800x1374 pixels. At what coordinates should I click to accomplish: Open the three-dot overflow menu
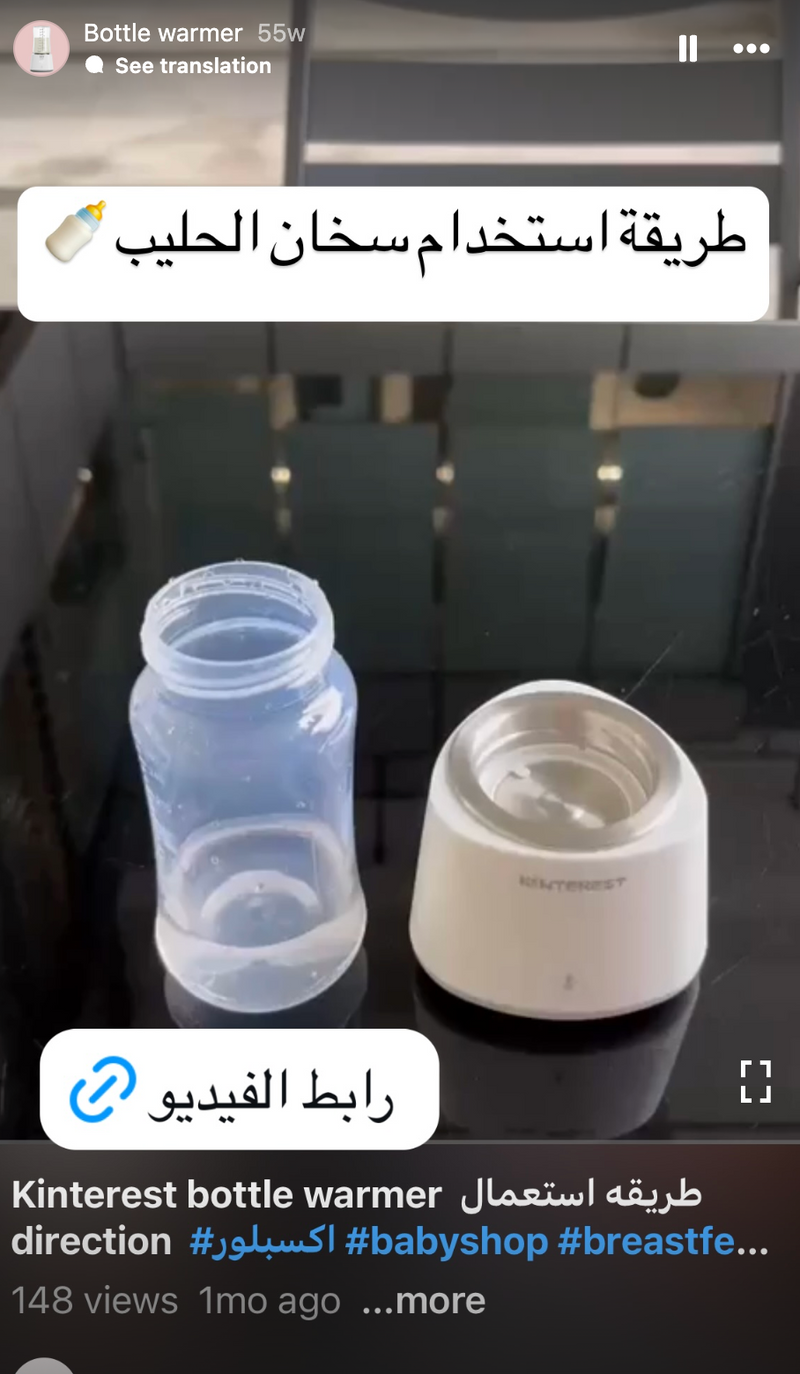coord(751,48)
